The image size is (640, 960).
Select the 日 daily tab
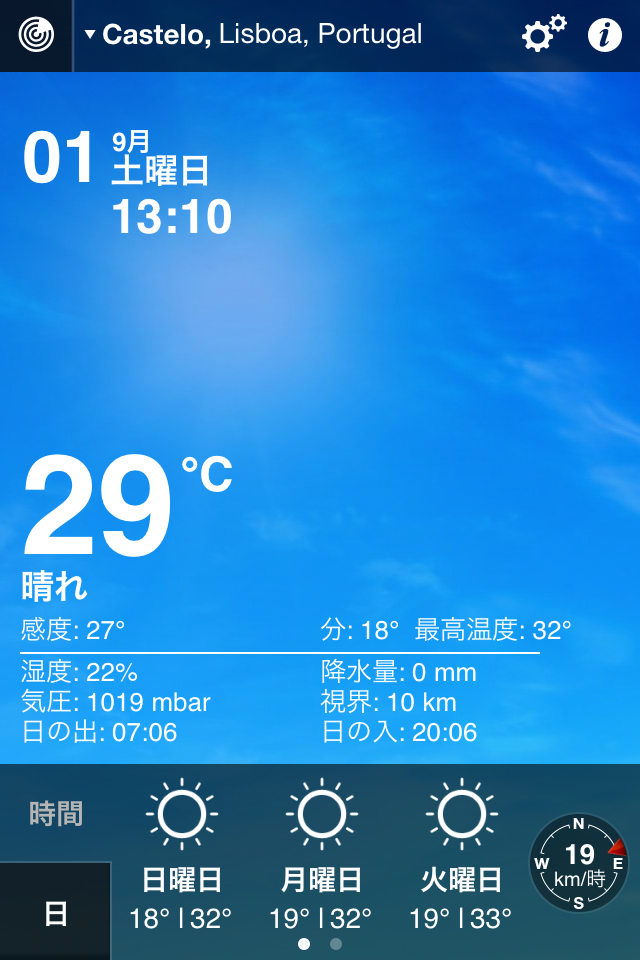point(56,912)
